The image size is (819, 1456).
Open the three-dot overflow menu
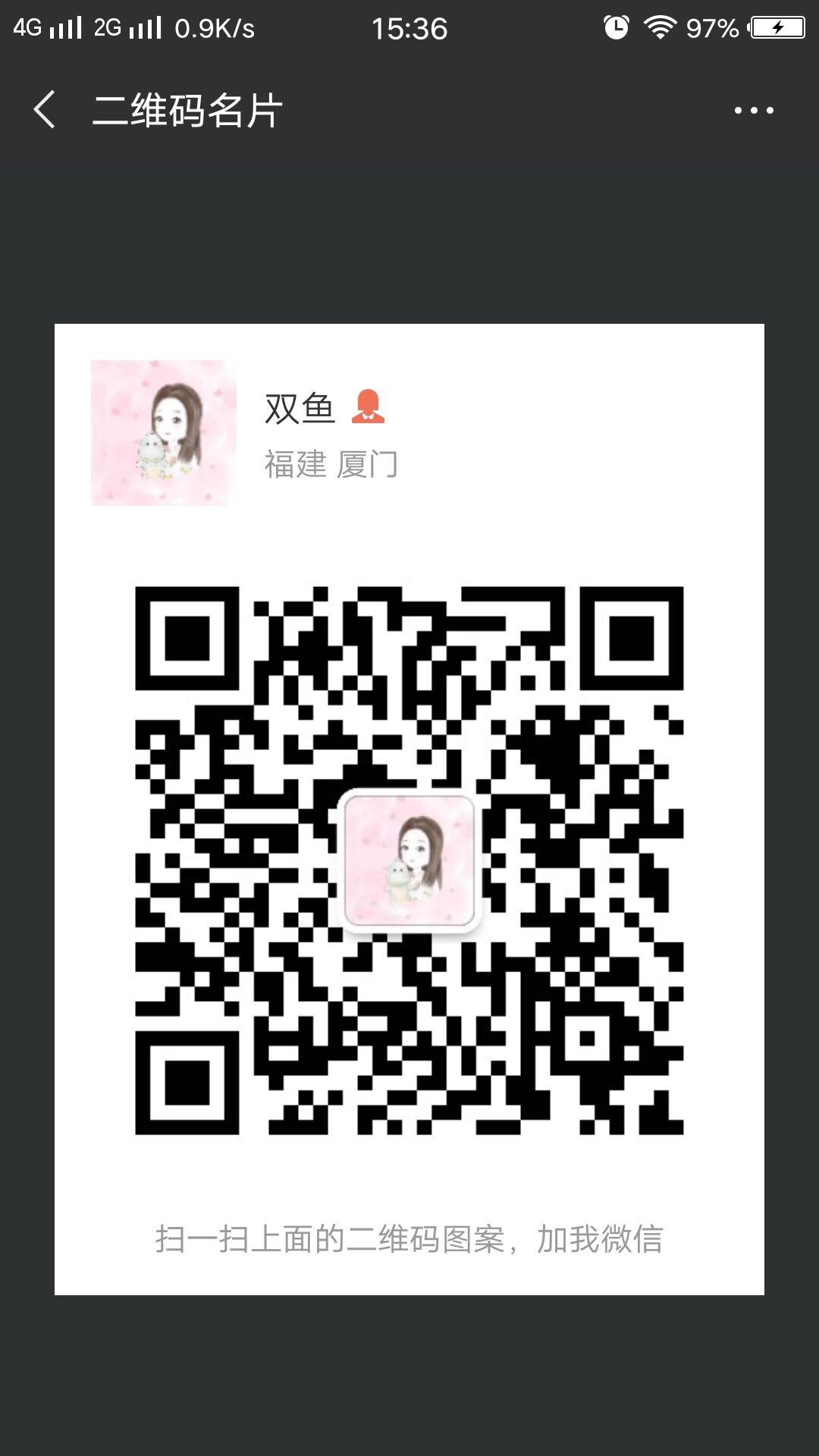(x=754, y=111)
